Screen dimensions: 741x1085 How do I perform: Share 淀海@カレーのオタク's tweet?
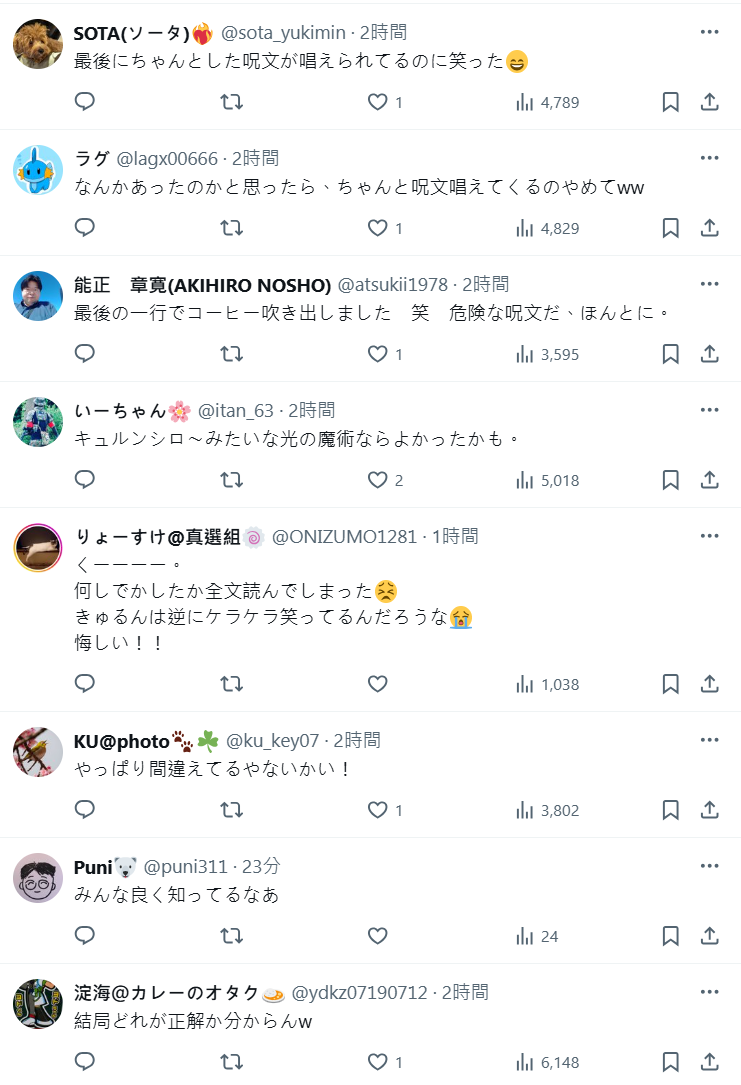(709, 1062)
